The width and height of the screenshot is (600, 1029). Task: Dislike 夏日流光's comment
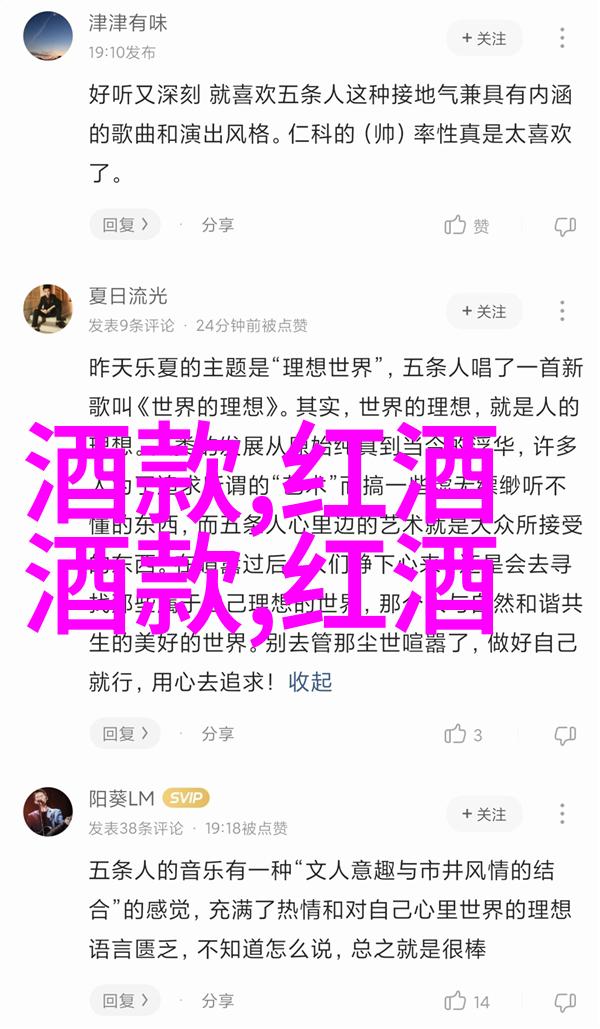[565, 734]
